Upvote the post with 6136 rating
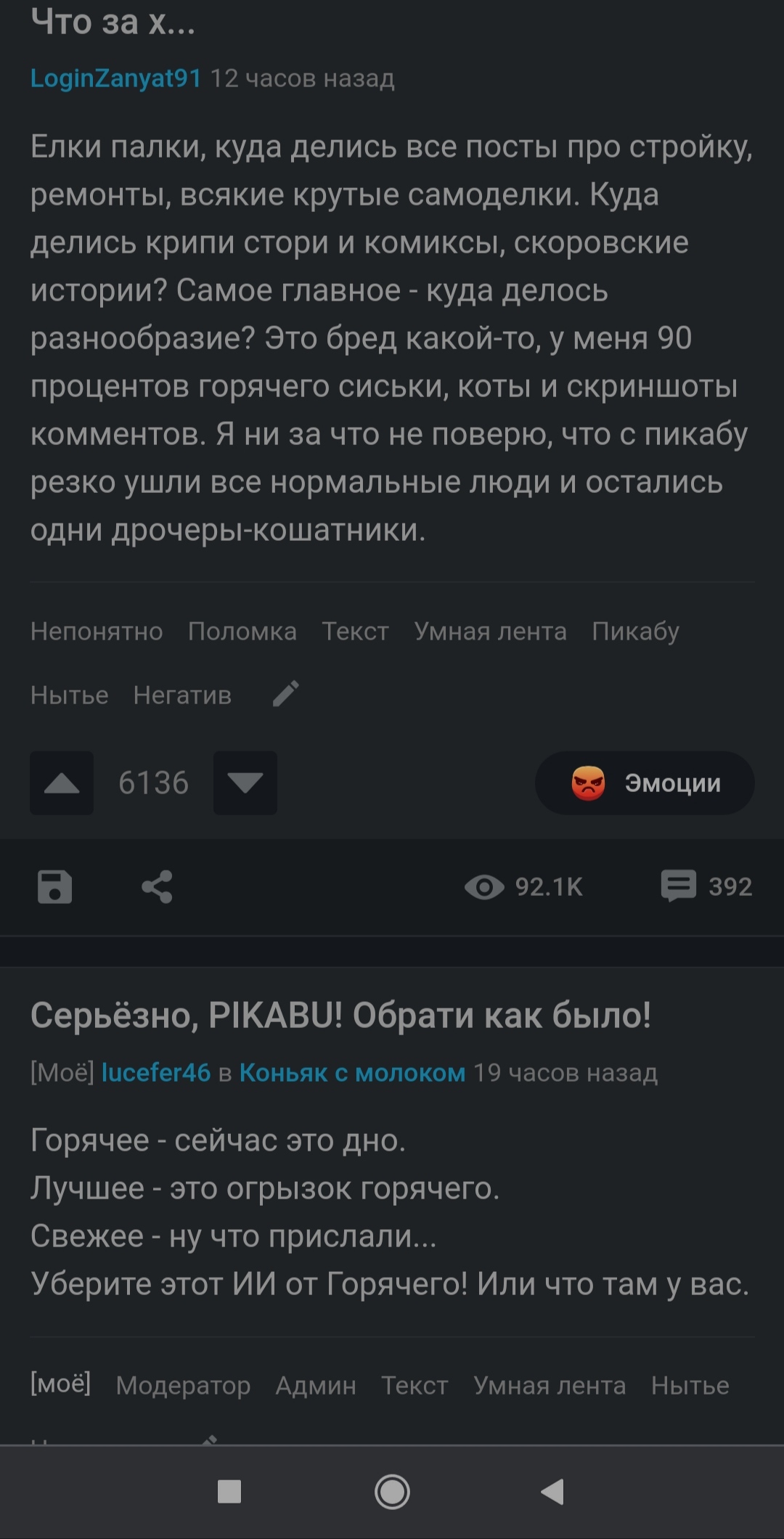The width and height of the screenshot is (784, 1539). [x=62, y=783]
